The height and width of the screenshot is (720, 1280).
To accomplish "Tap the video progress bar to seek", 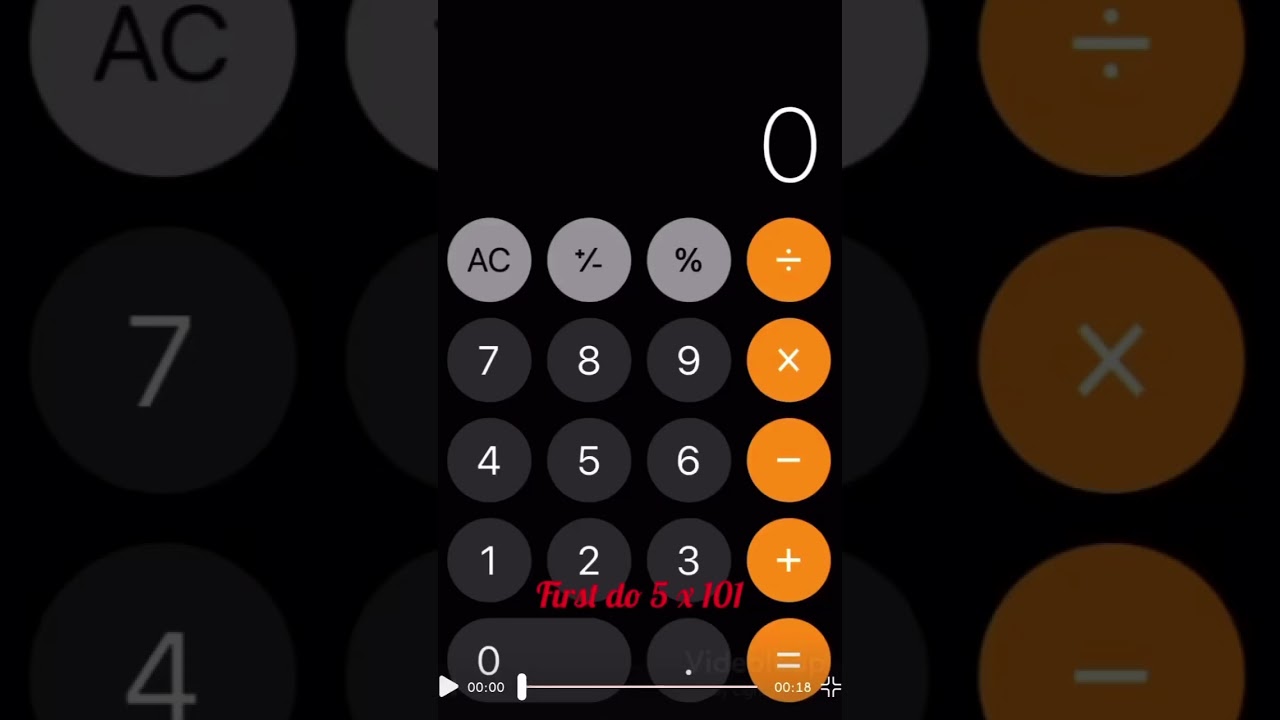I will [640, 687].
